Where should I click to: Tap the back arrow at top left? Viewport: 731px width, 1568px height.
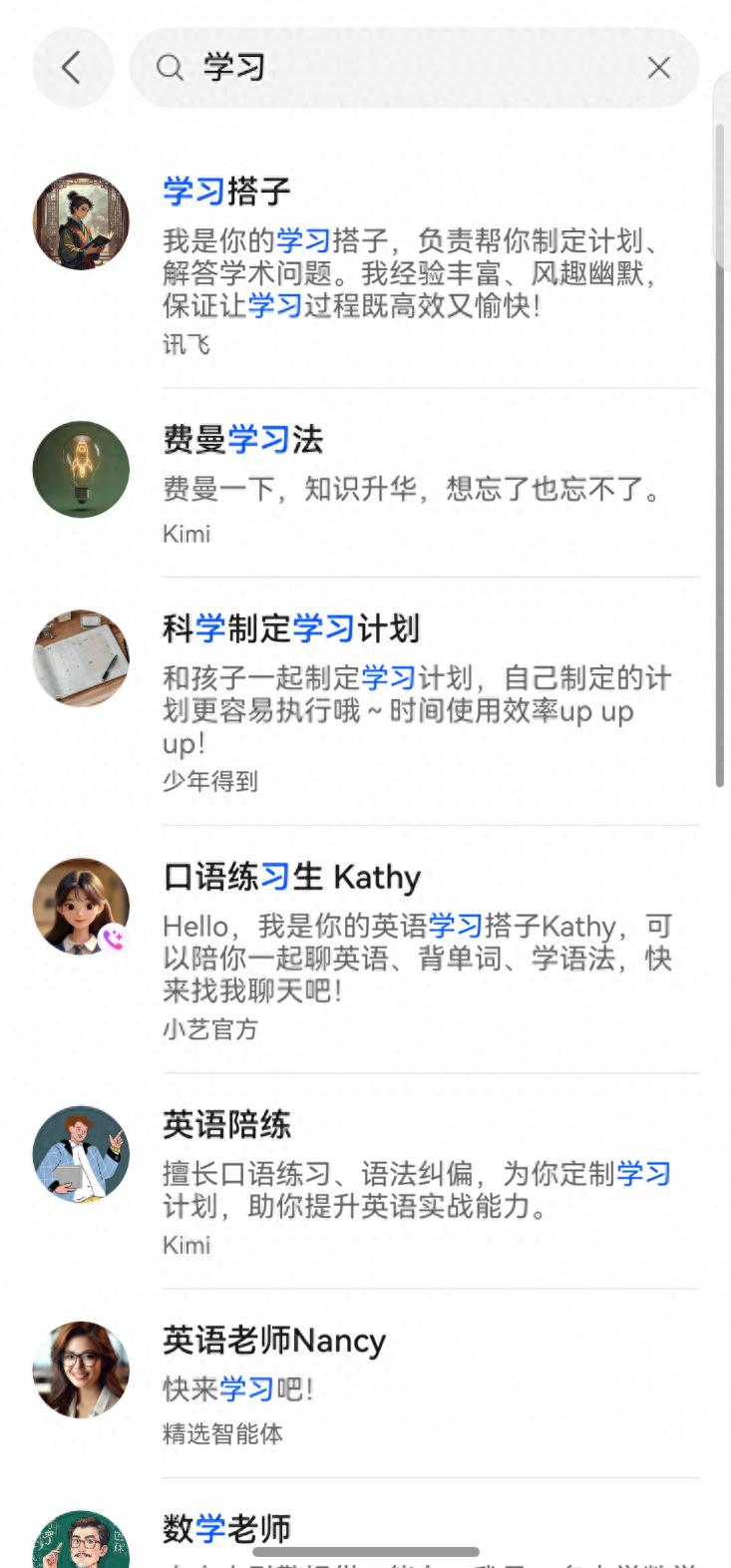[x=72, y=68]
